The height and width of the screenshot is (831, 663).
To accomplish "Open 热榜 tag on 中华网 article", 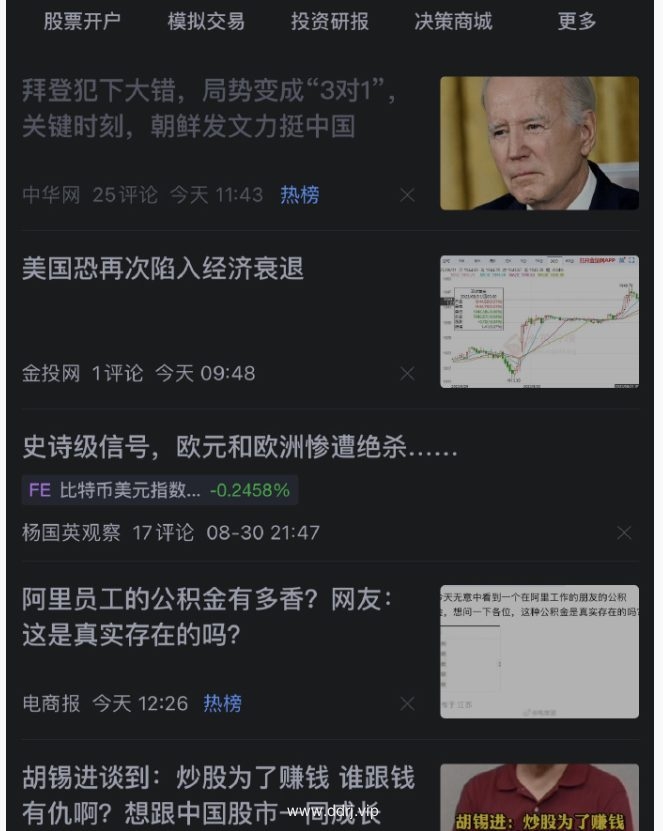I will pyautogui.click(x=299, y=195).
